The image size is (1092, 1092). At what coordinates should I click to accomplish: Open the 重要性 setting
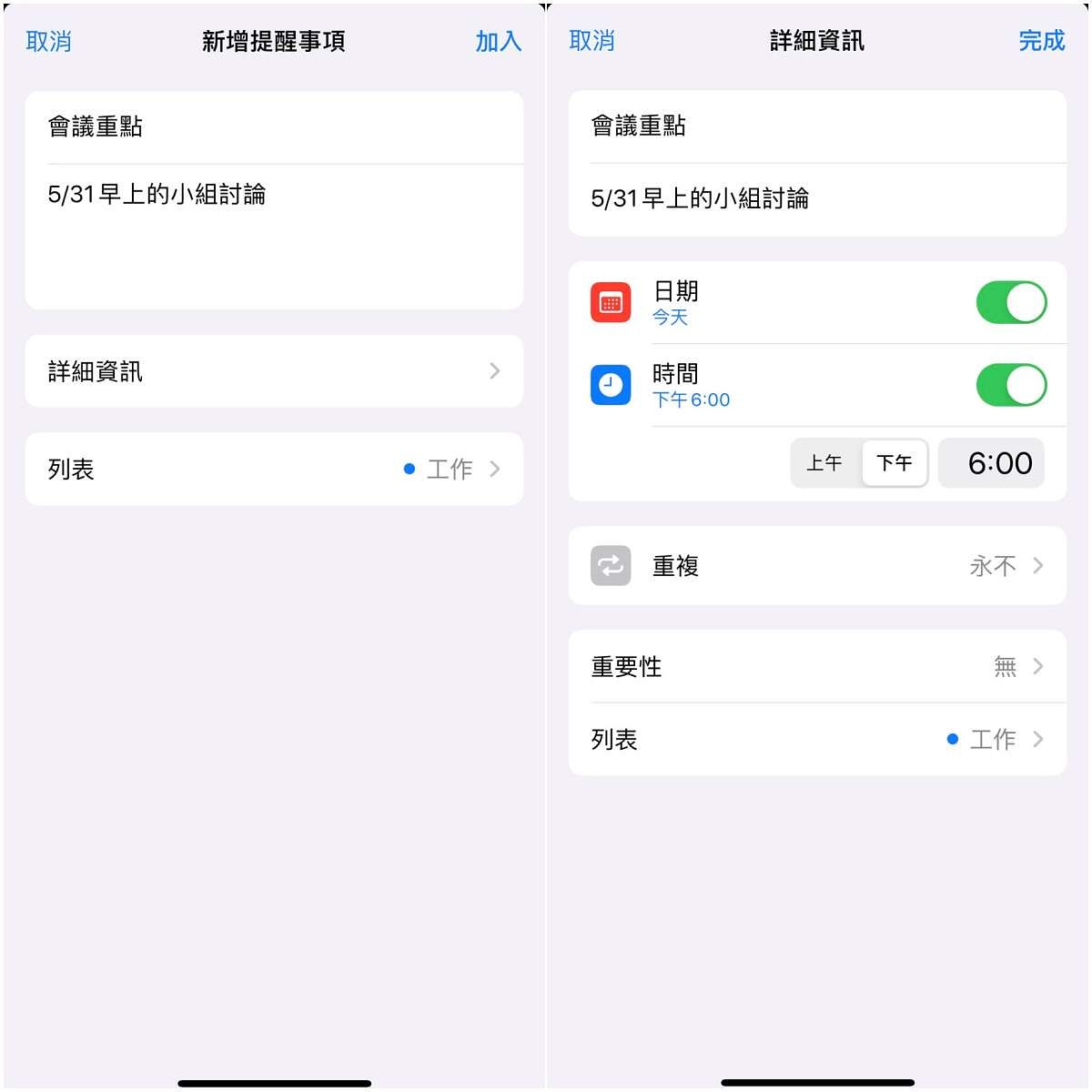pos(817,667)
